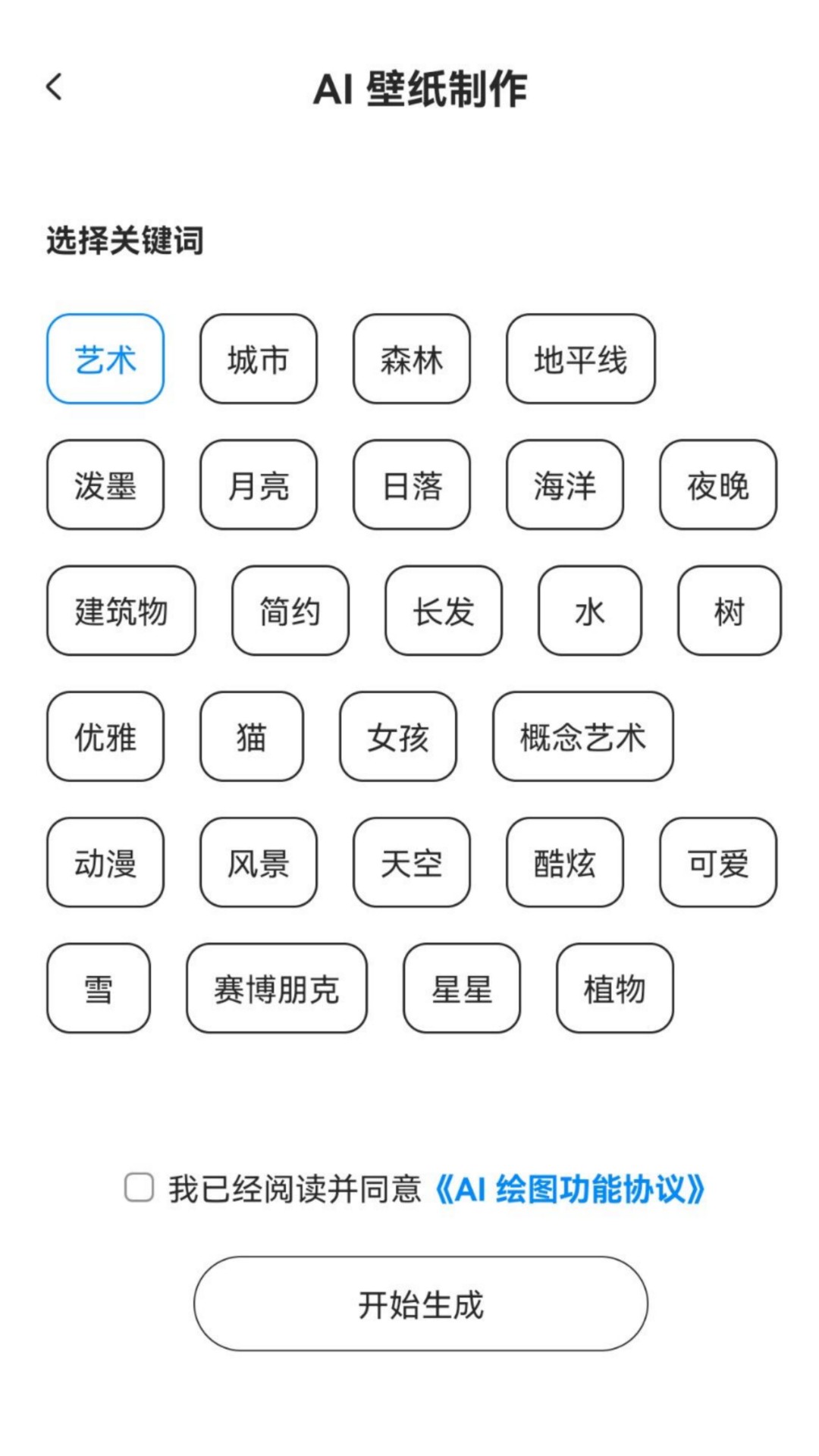This screenshot has height=1456, width=819.
Task: Select the 概念艺术 keyword
Action: [582, 737]
